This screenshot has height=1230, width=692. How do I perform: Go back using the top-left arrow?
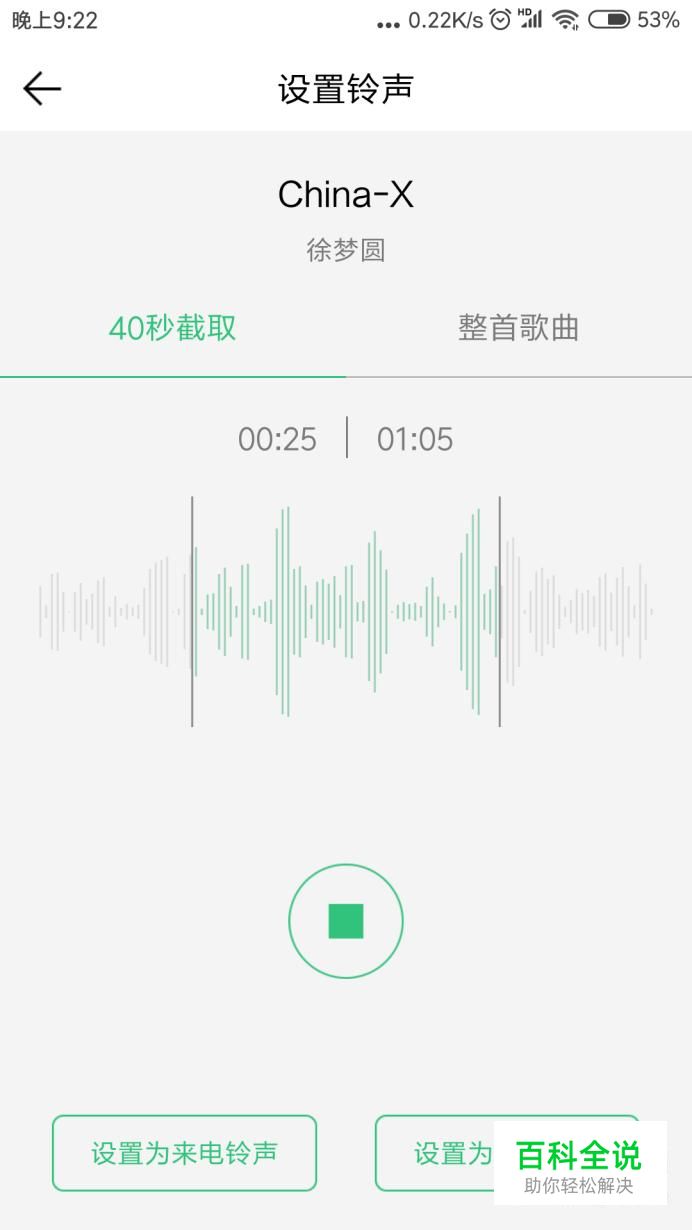pyautogui.click(x=42, y=89)
